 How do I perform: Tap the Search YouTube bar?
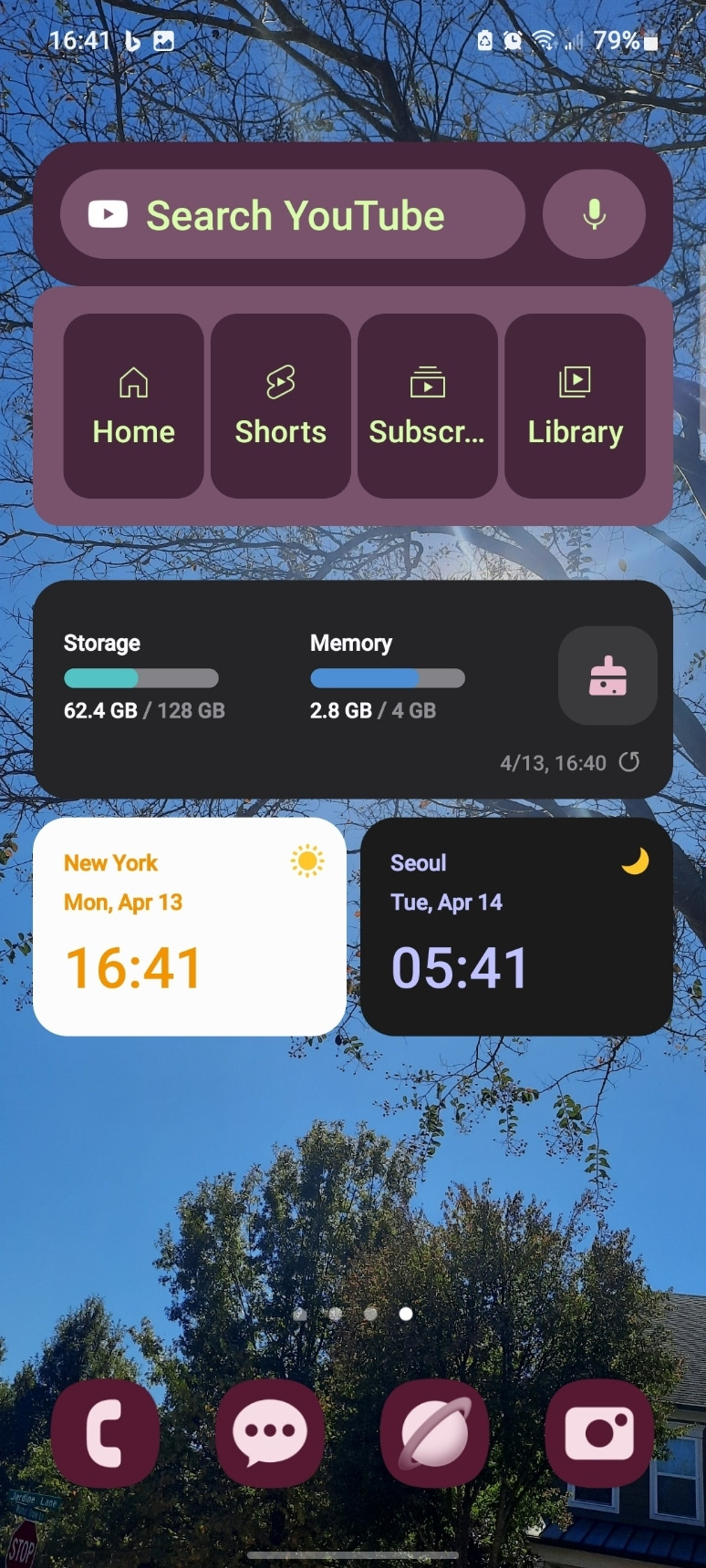click(x=292, y=213)
